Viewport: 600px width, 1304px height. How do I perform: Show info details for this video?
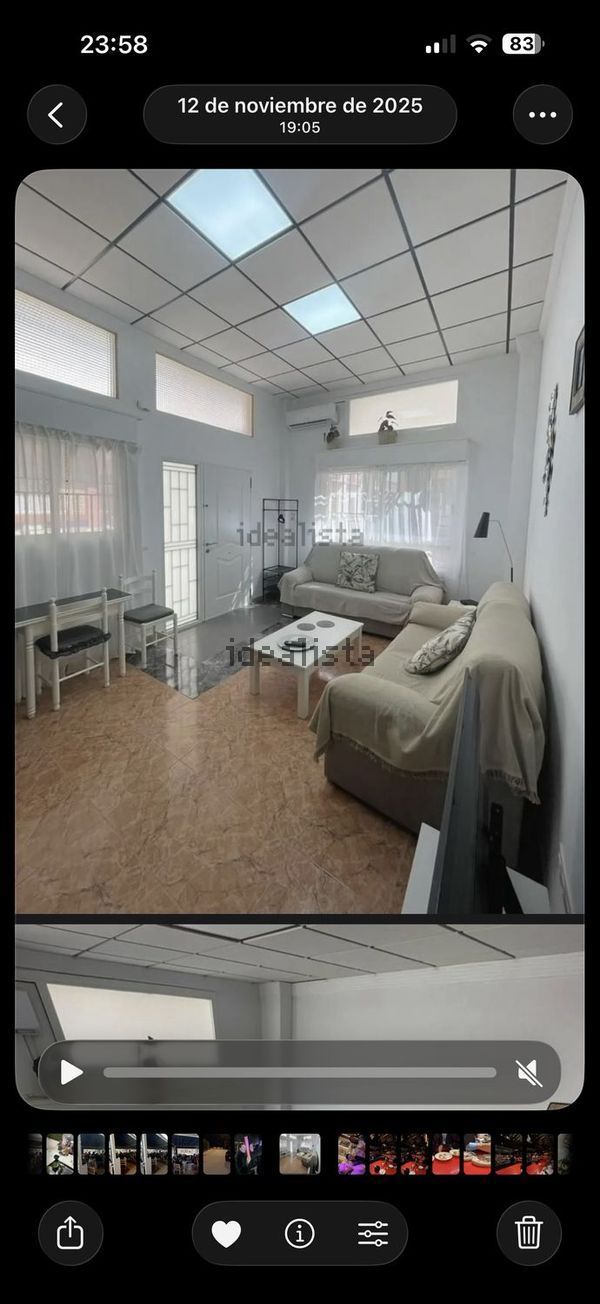click(x=300, y=1233)
